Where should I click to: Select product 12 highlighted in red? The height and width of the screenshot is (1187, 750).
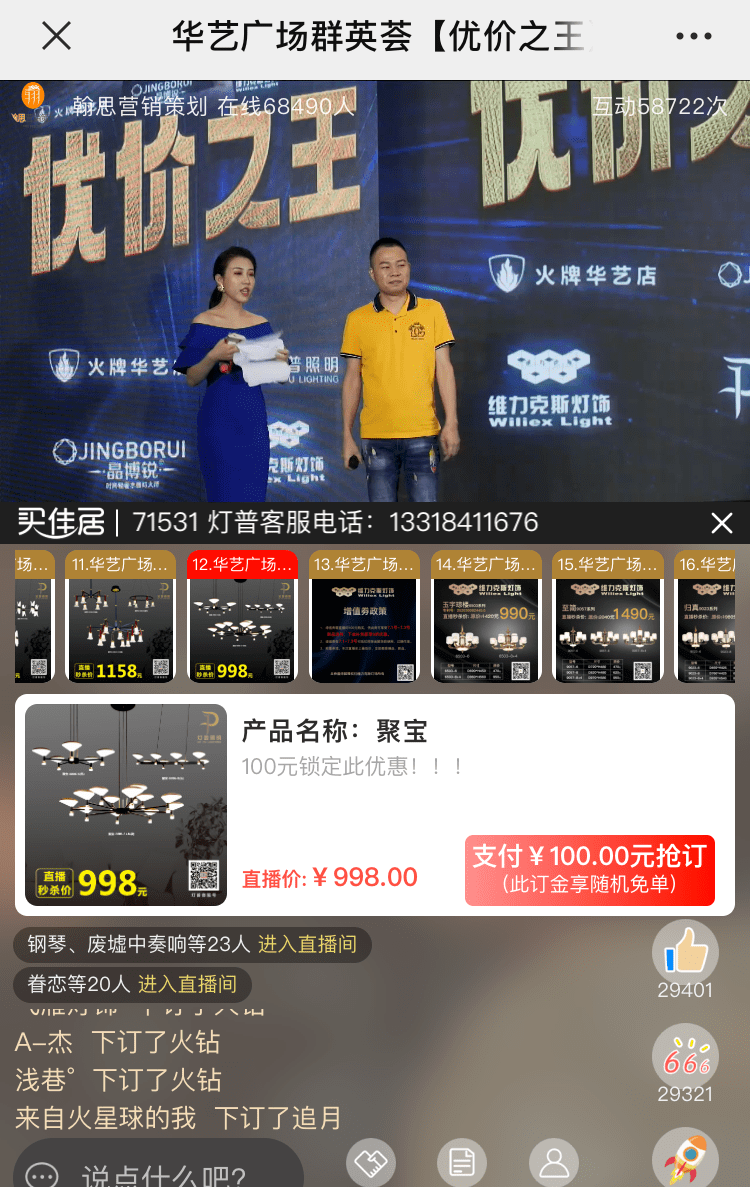pos(242,617)
